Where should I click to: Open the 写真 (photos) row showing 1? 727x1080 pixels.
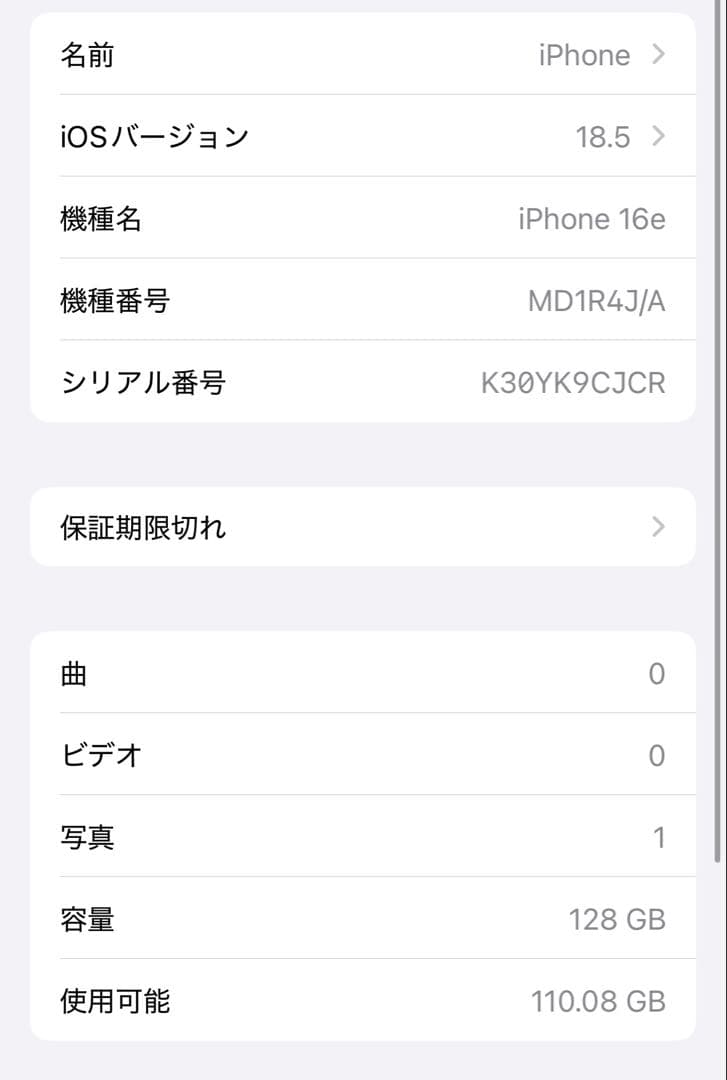pos(363,838)
